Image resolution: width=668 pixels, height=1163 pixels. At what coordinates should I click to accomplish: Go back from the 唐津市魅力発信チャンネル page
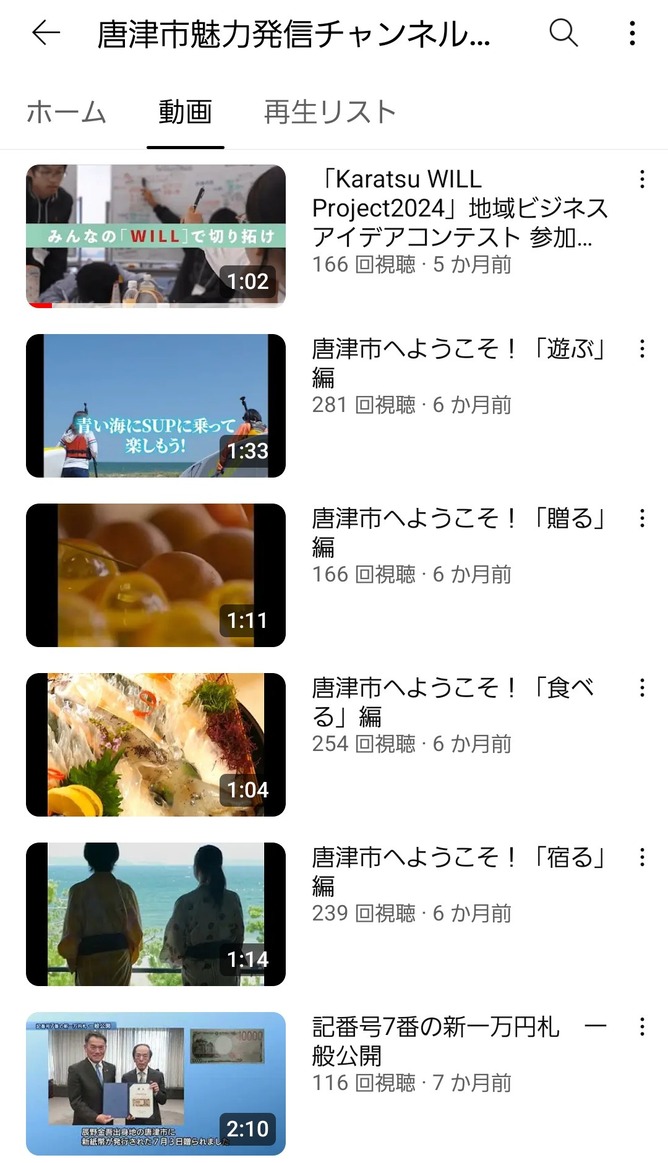(x=46, y=34)
